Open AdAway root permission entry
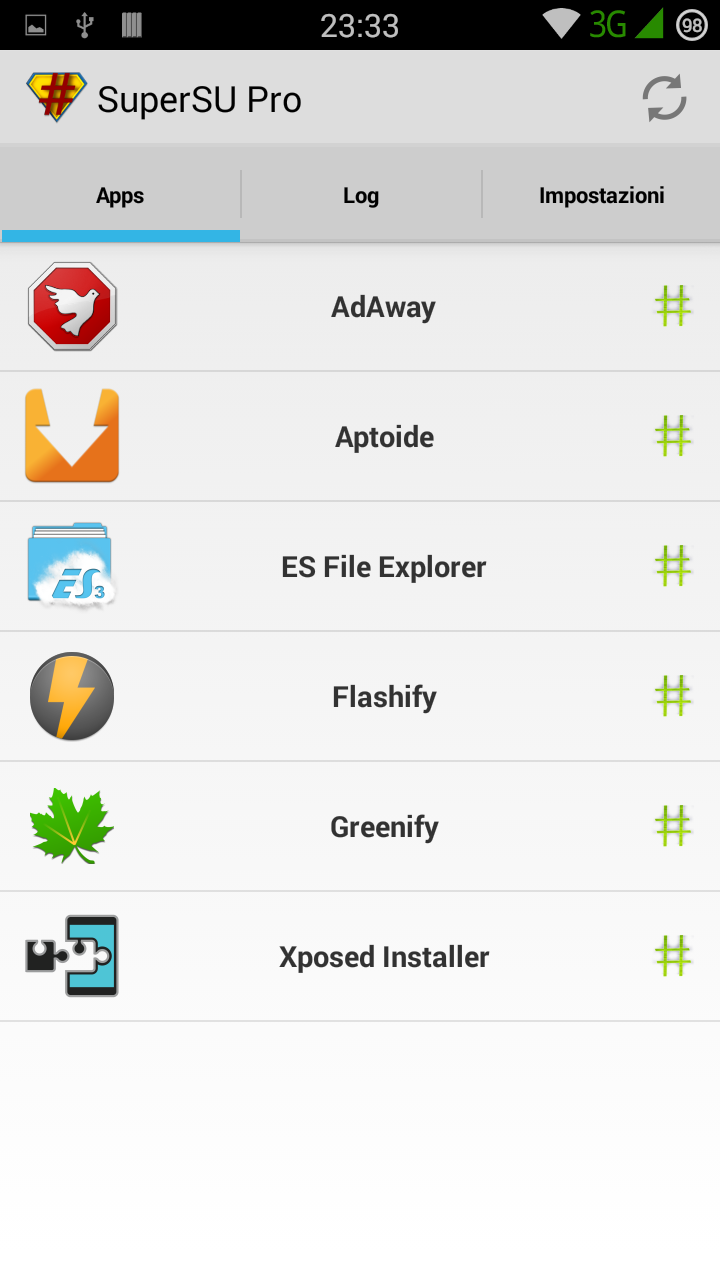This screenshot has width=720, height=1280. tap(360, 307)
